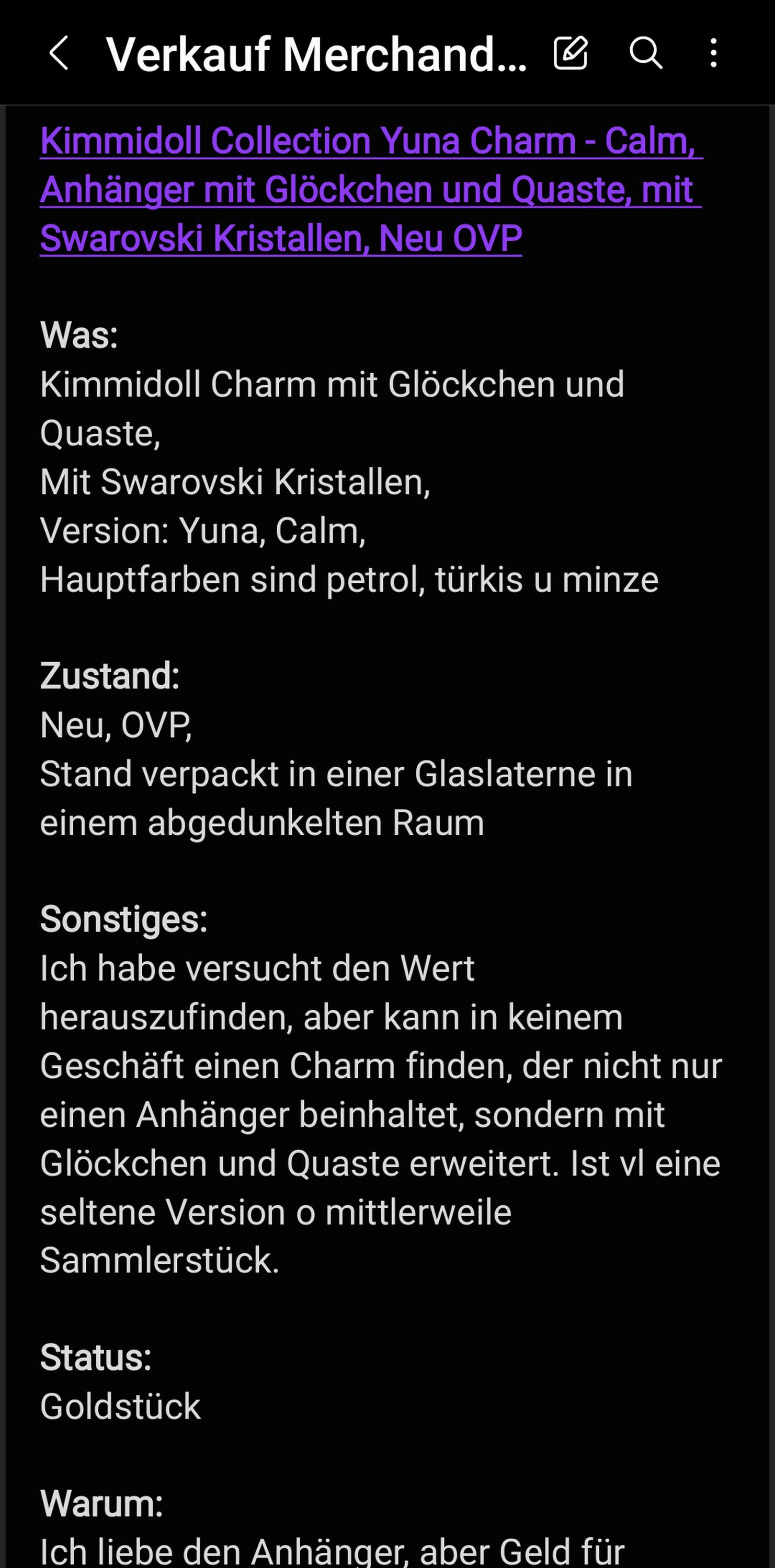The height and width of the screenshot is (1568, 775).
Task: Switch the note to edit mode
Action: (x=571, y=52)
